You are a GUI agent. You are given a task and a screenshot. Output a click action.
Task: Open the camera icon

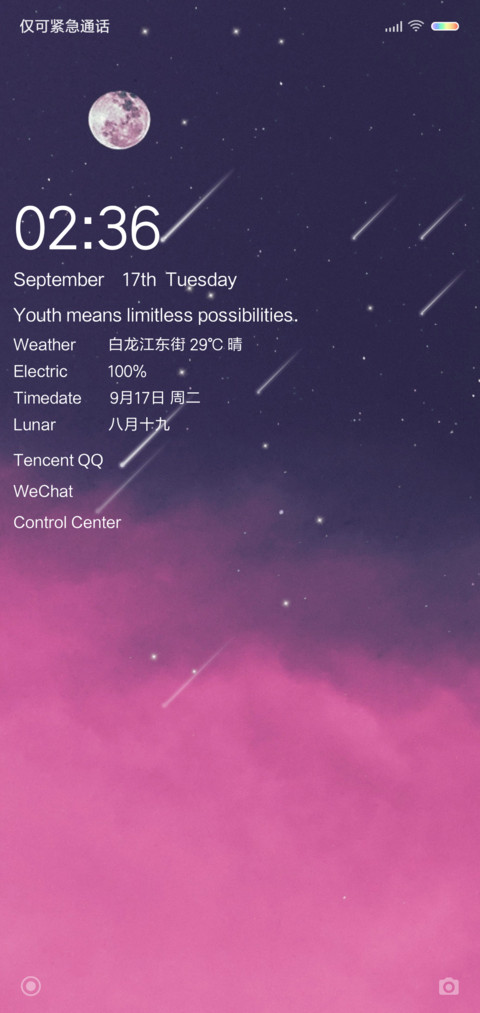tap(448, 987)
